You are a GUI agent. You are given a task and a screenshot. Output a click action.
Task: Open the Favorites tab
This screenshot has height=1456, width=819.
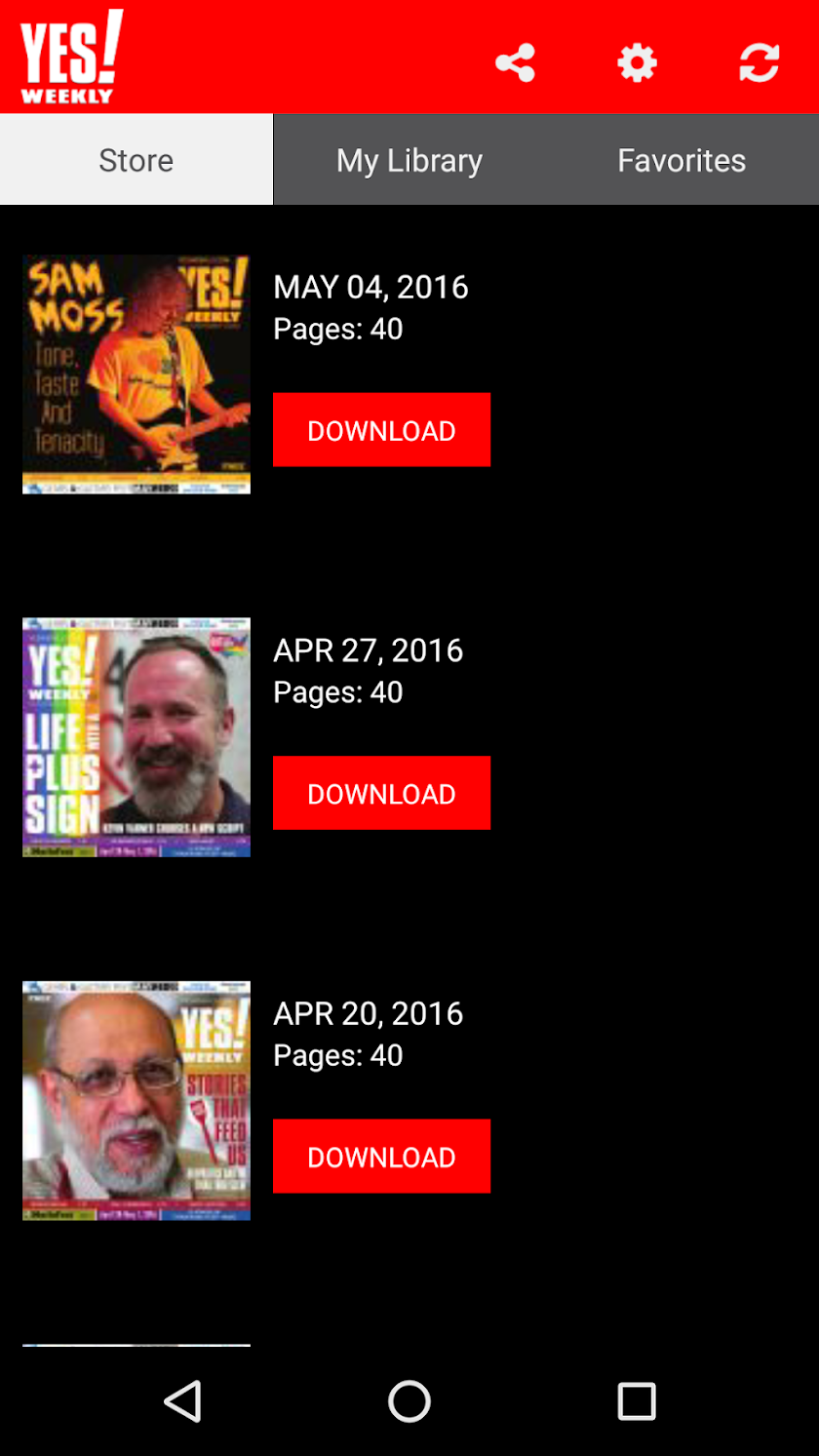click(682, 160)
